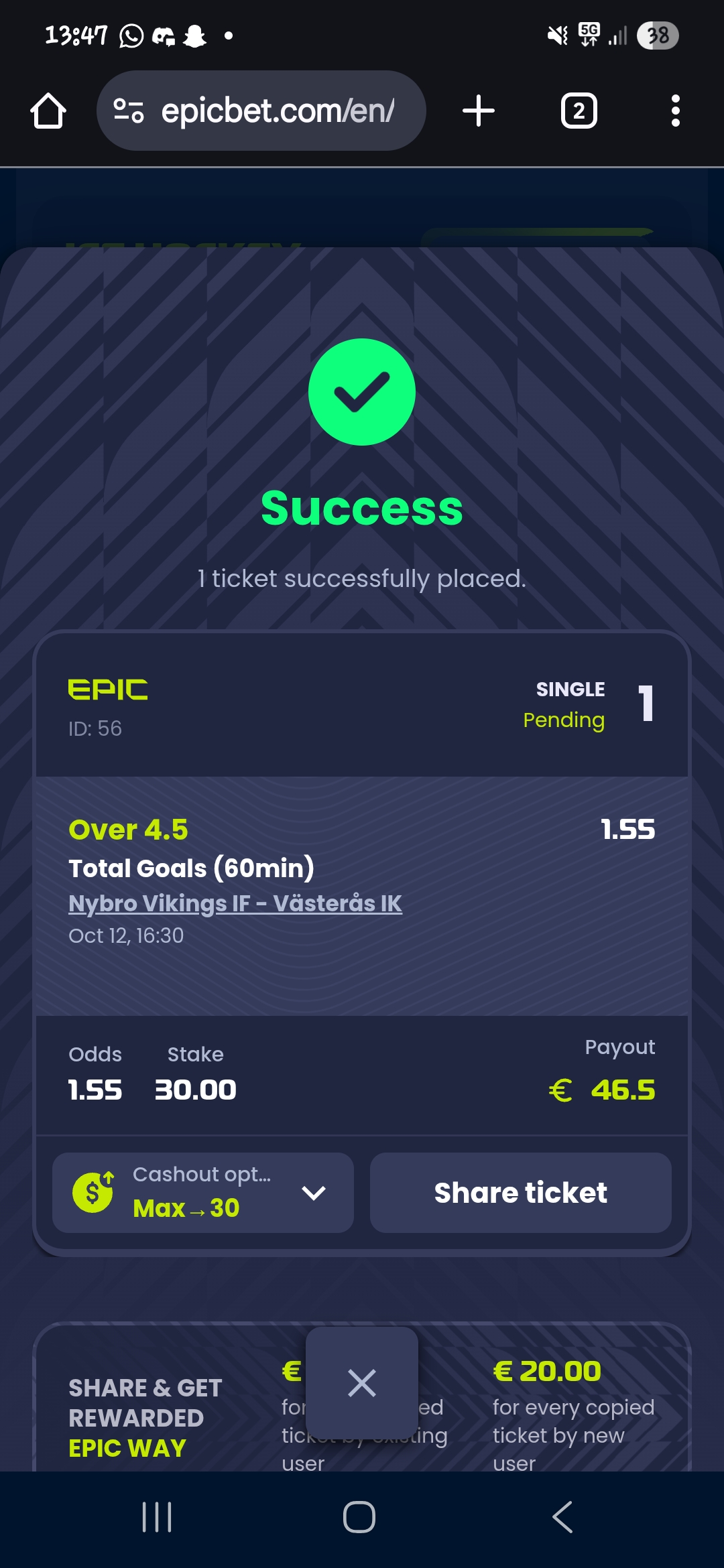The image size is (724, 1568).
Task: Open the tab switcher showing 2 tabs
Action: pyautogui.click(x=579, y=111)
